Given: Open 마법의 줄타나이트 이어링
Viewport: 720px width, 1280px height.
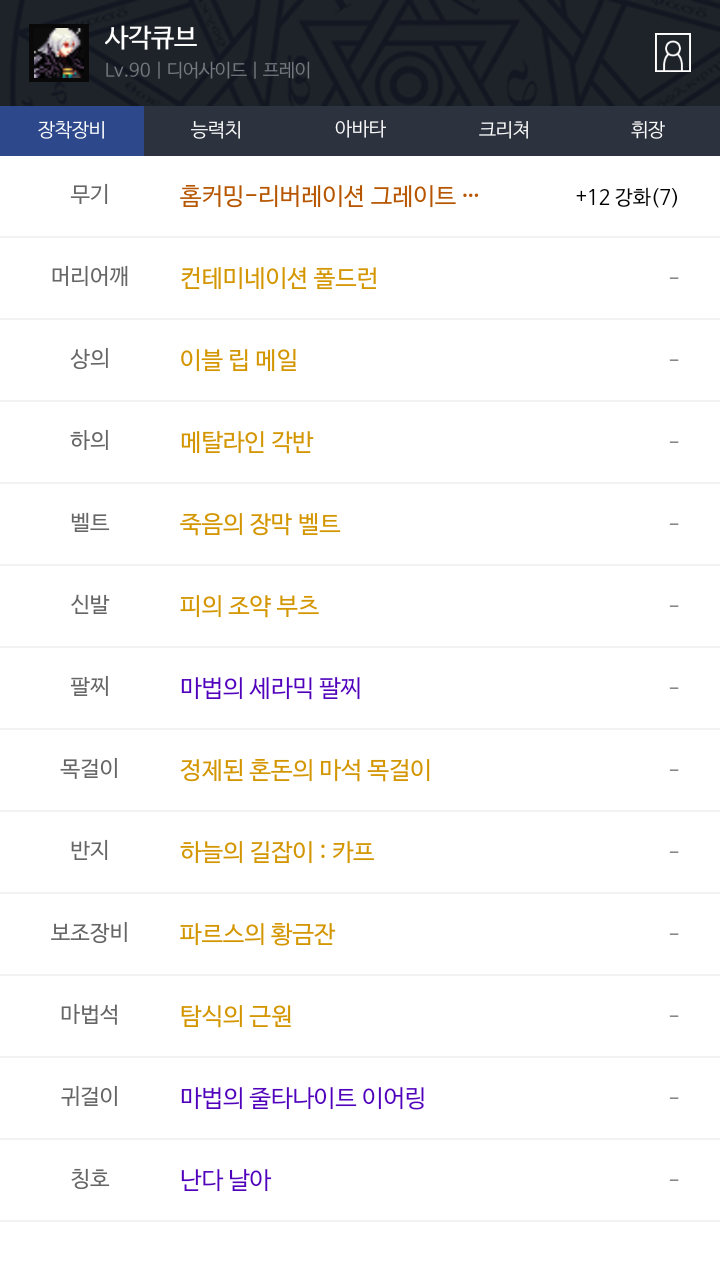Looking at the screenshot, I should tap(360, 1098).
